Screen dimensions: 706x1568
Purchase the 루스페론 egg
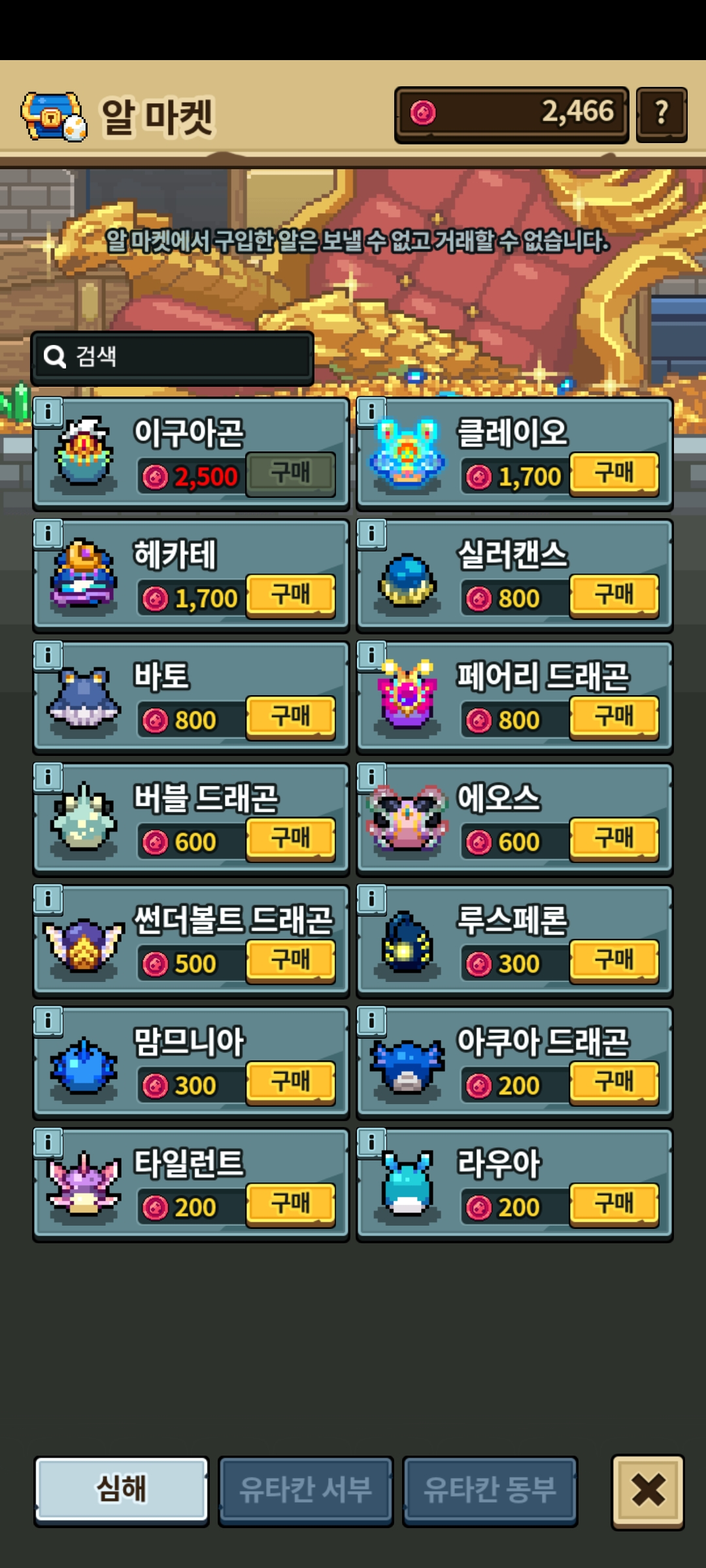(x=614, y=960)
